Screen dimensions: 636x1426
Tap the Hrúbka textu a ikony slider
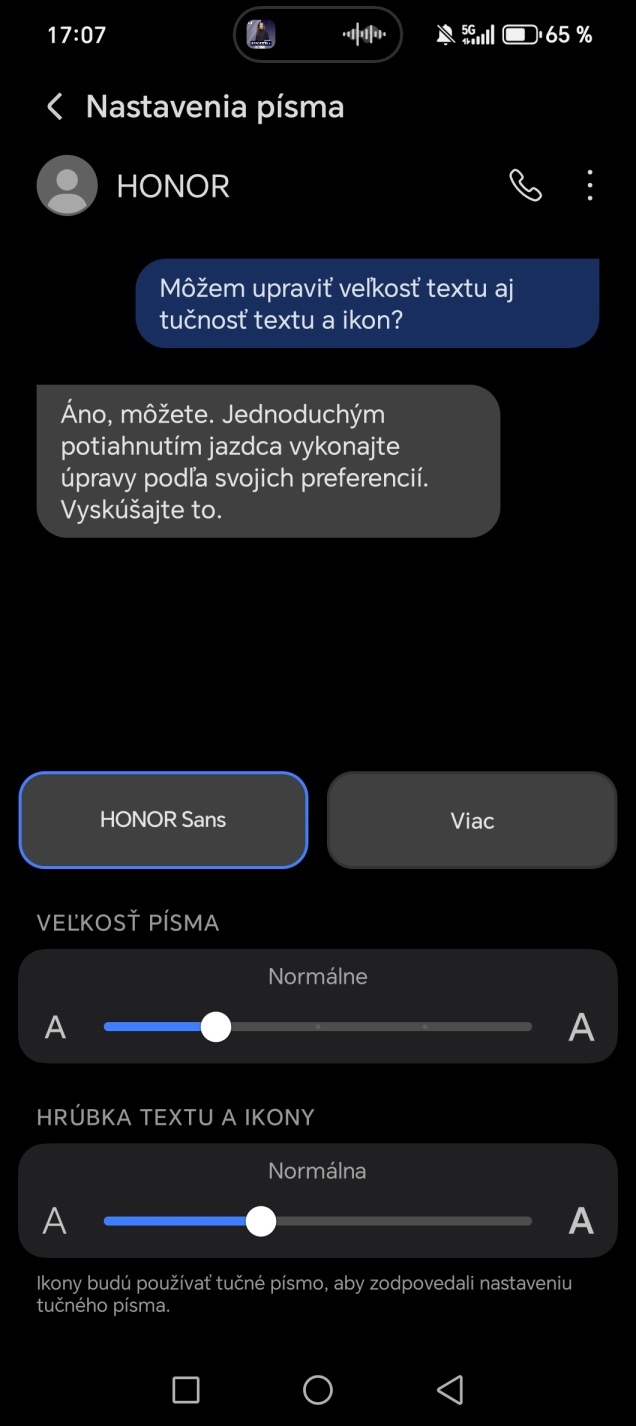point(318,1221)
